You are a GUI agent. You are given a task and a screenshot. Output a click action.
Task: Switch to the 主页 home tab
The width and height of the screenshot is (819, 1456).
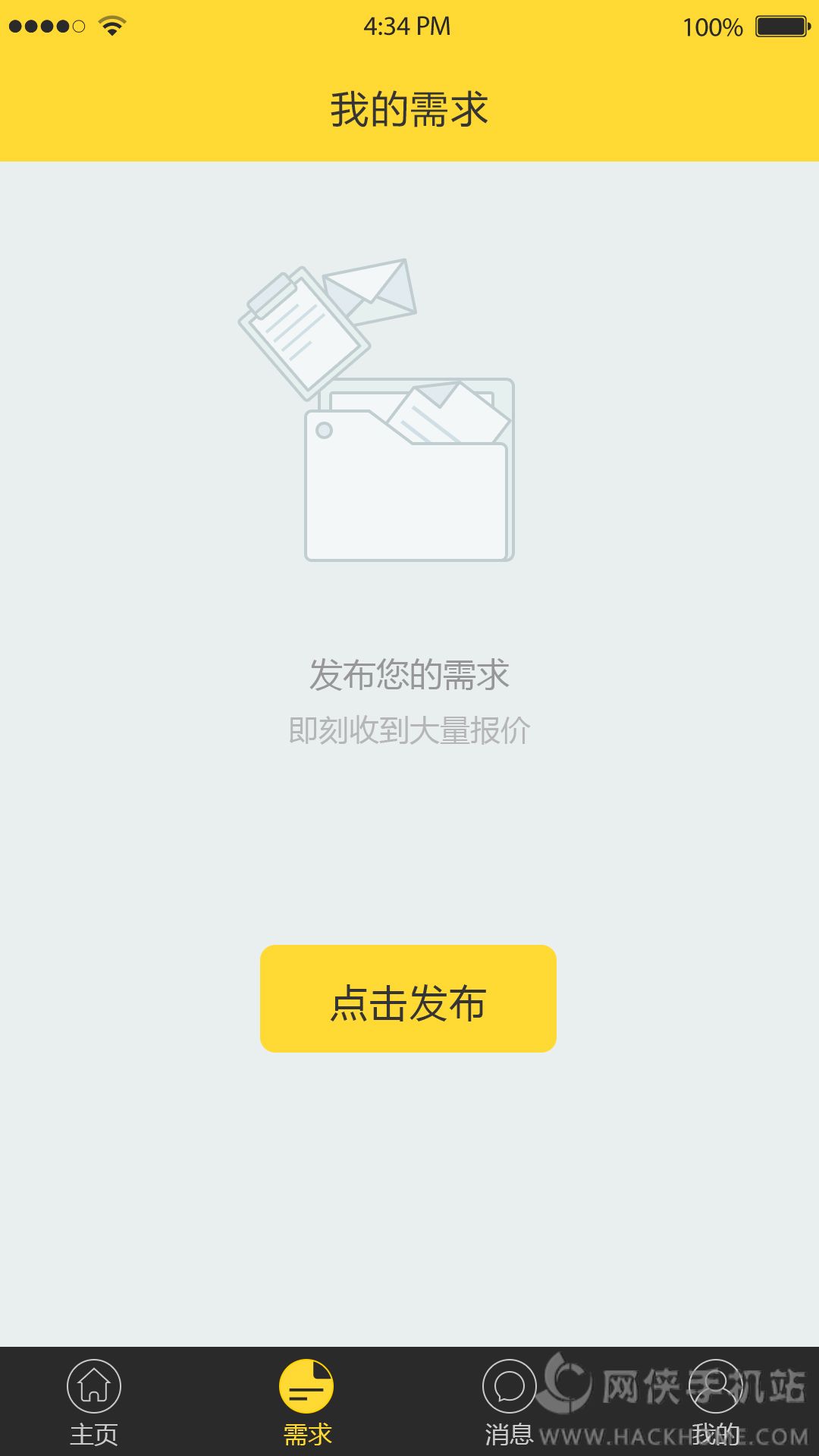[x=94, y=1401]
